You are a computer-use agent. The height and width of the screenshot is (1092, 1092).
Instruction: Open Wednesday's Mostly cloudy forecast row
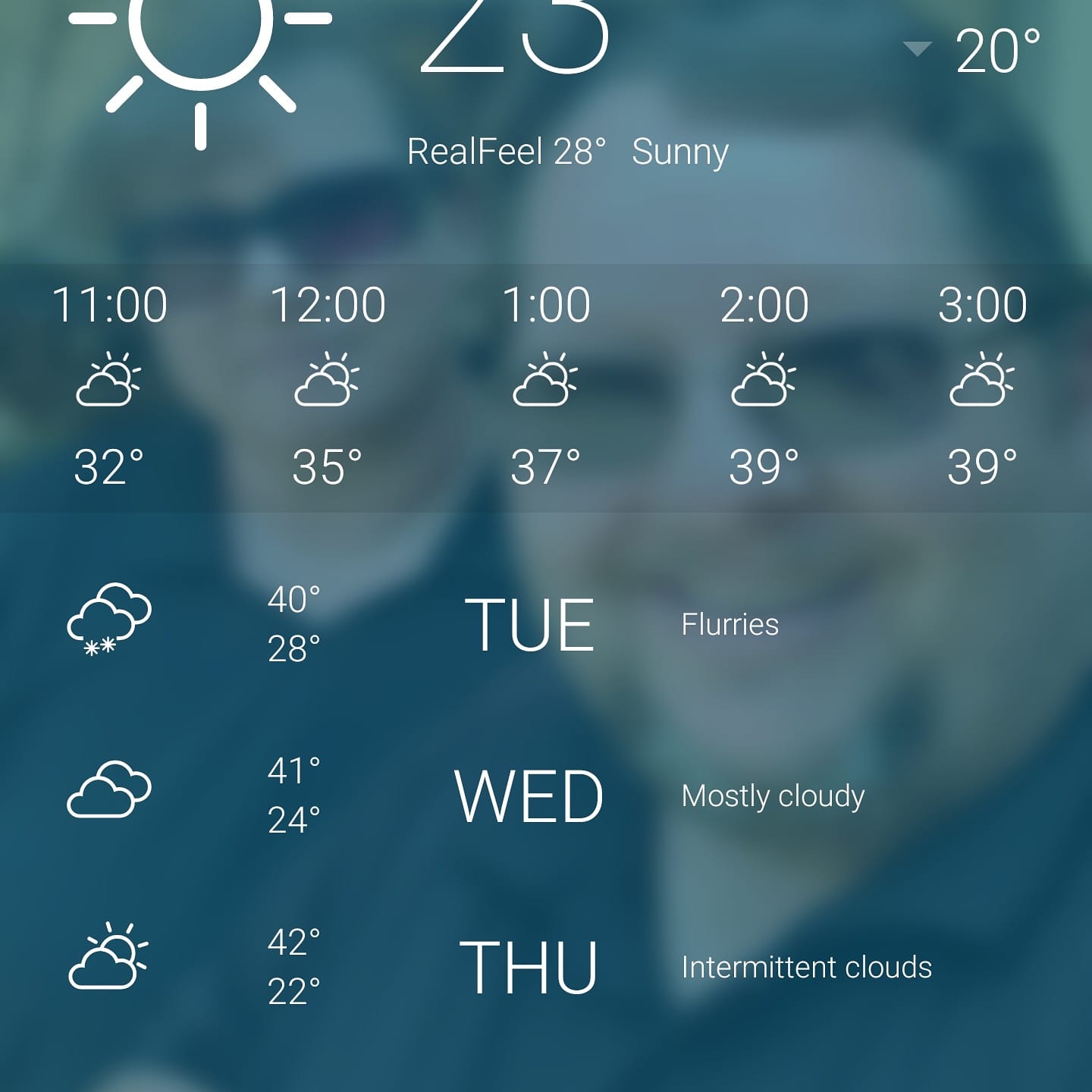[x=531, y=795]
